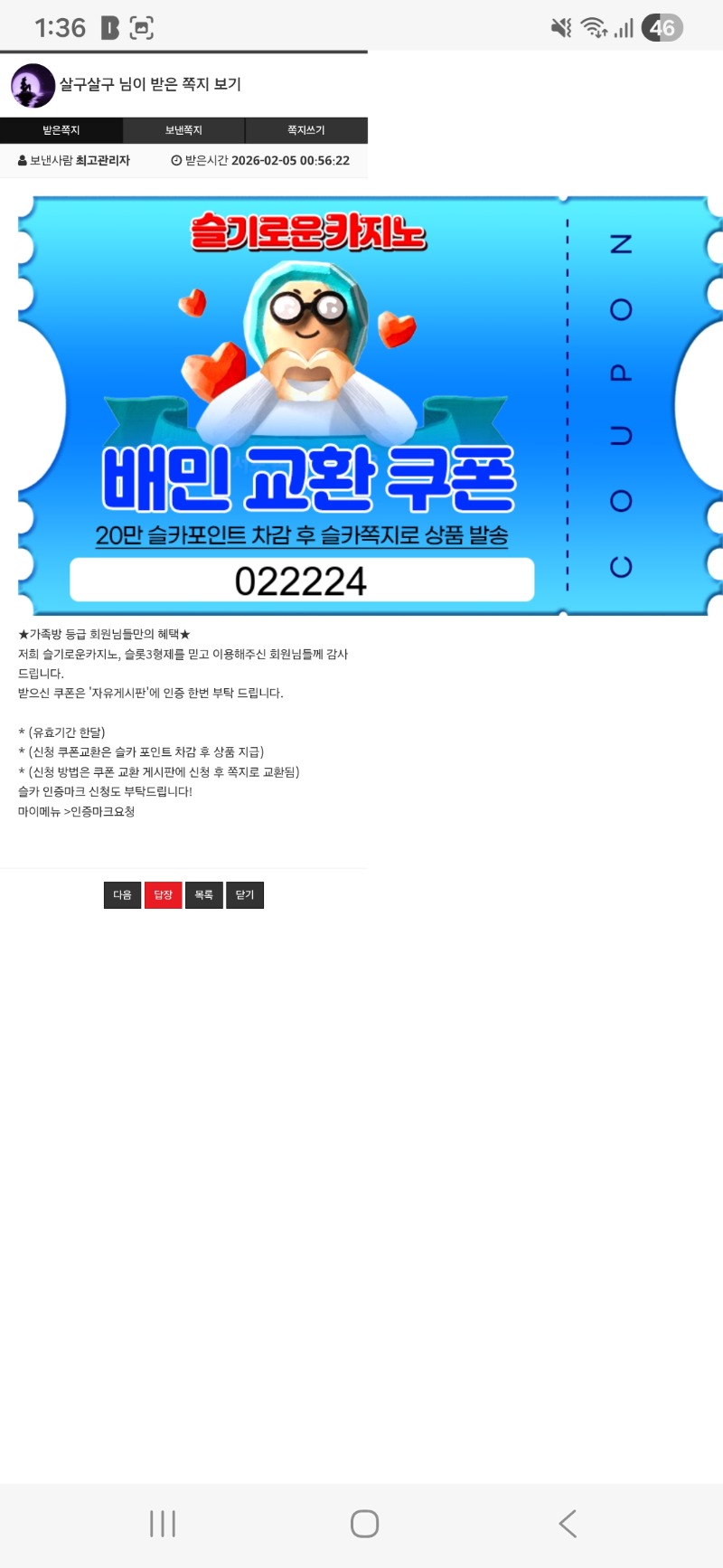This screenshot has width=723, height=1568.
Task: Switch to the 보낸쪽지 tab
Action: [183, 130]
